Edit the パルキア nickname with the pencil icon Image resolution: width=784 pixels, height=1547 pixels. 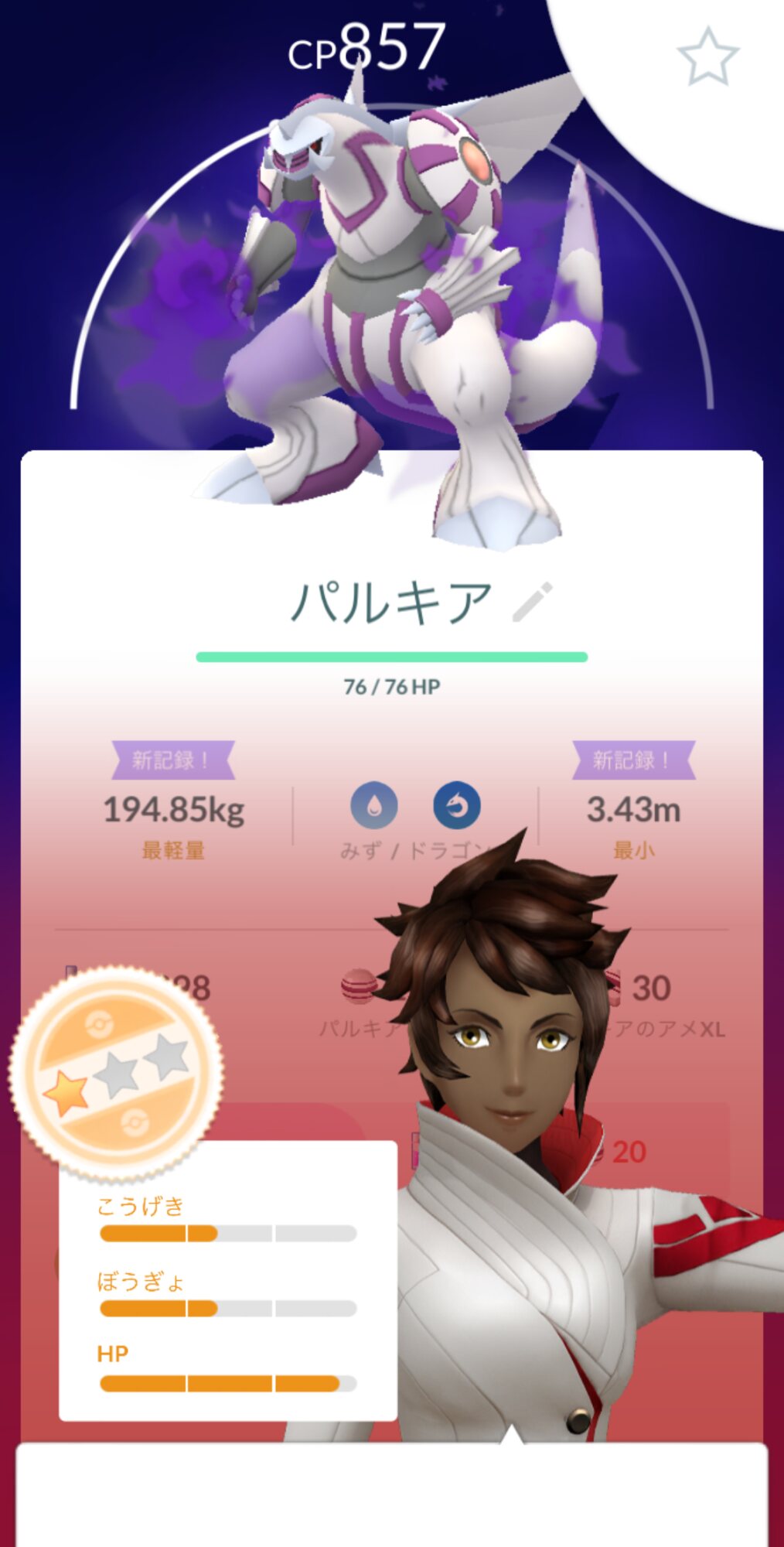click(x=533, y=602)
